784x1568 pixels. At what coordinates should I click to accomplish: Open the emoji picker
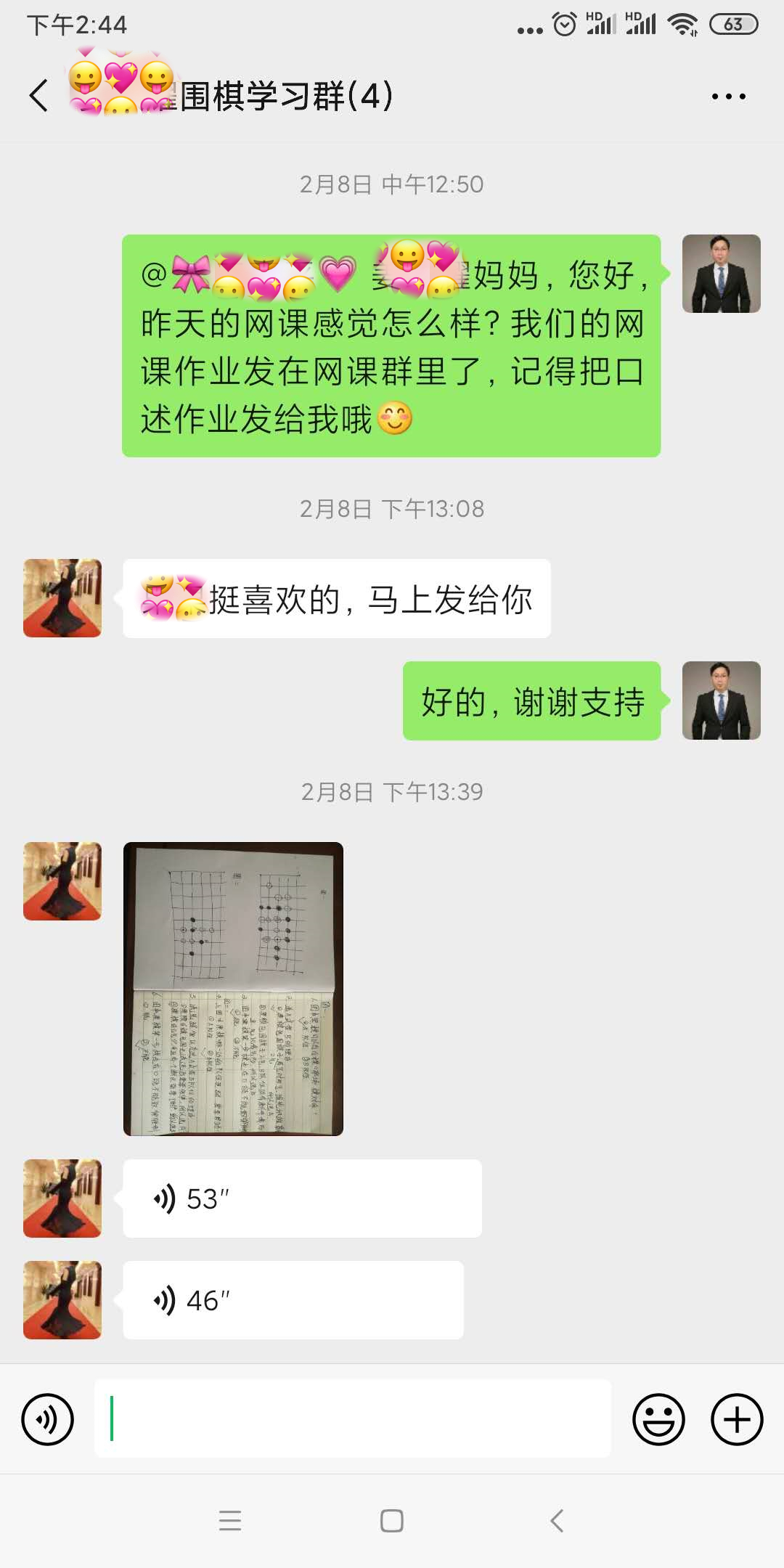coord(658,1420)
